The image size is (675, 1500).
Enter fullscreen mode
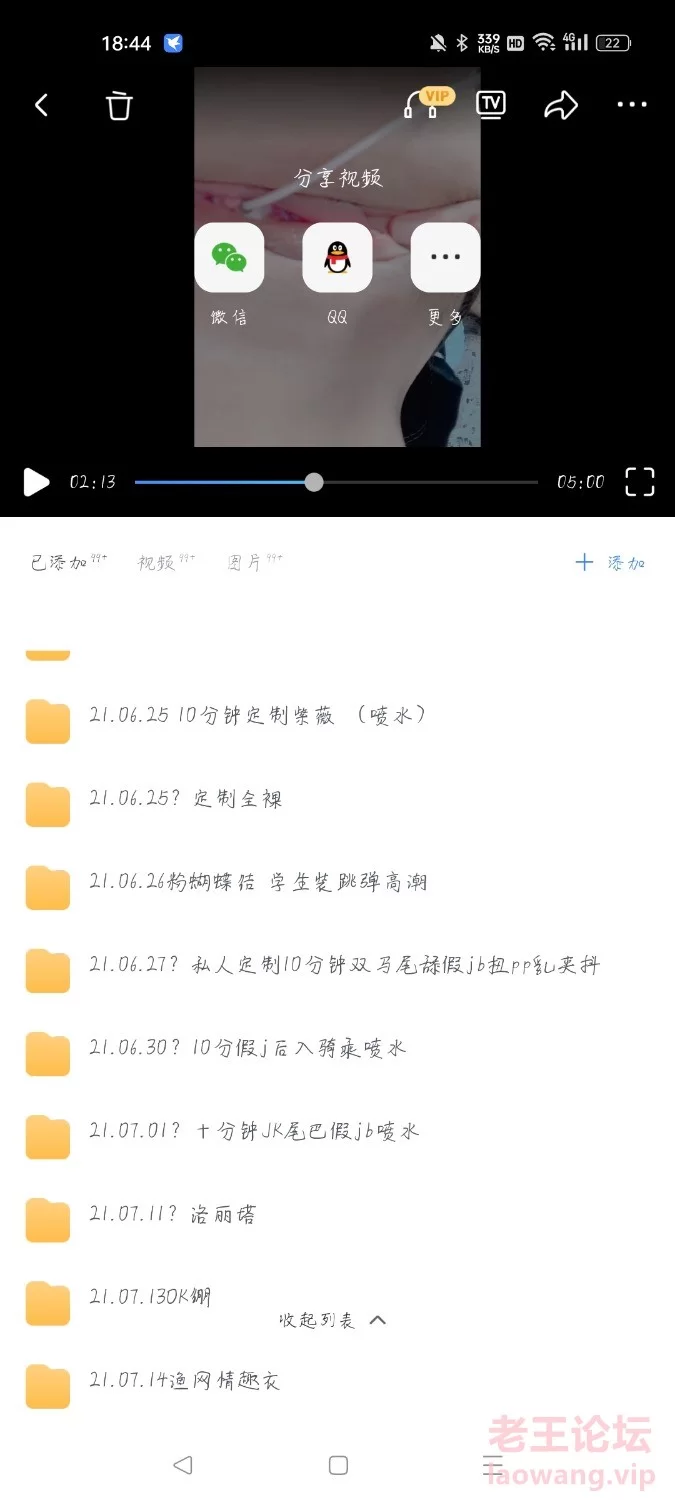pyautogui.click(x=639, y=482)
